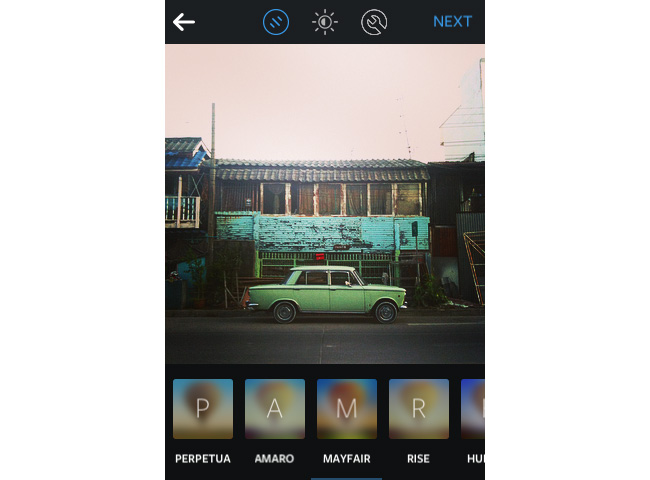Tap NEXT to continue
650x480 pixels.
coord(452,22)
